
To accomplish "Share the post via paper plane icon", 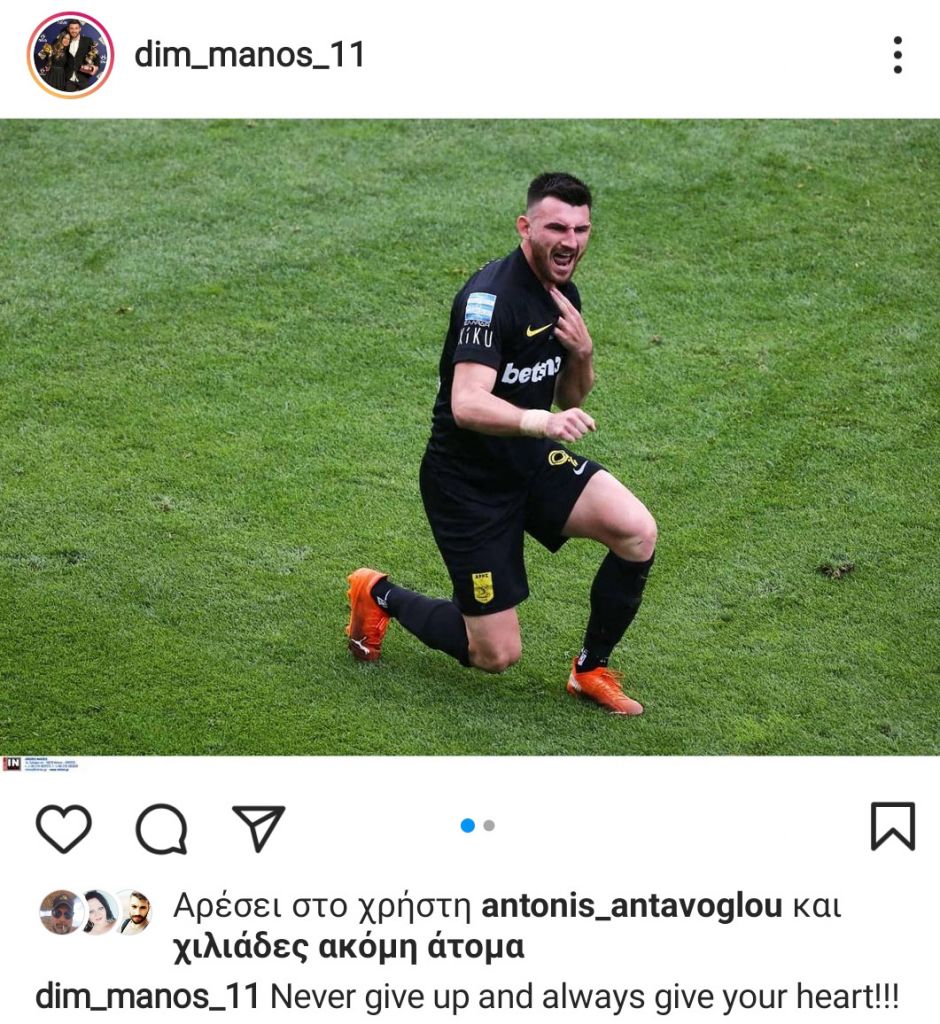I will [x=258, y=828].
